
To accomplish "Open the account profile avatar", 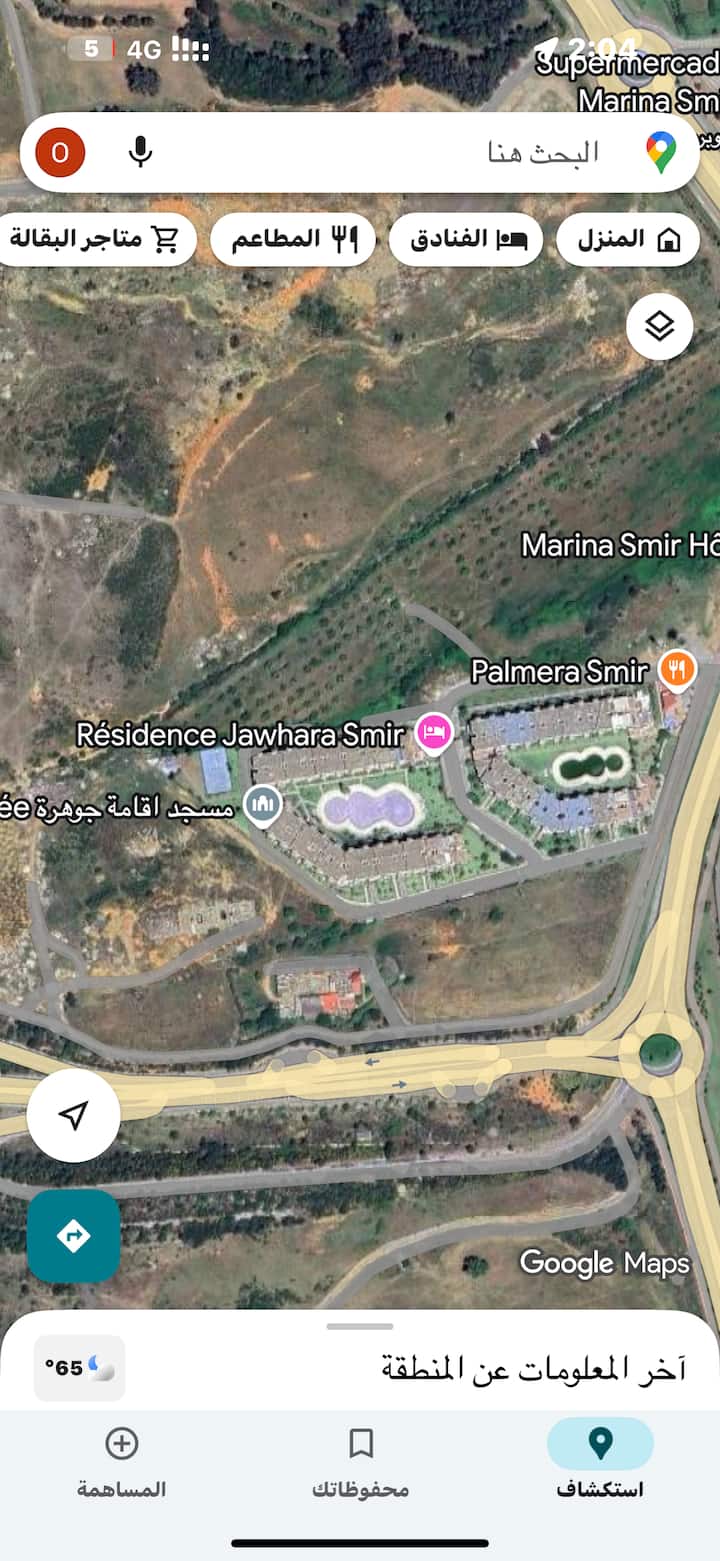I will coord(60,152).
